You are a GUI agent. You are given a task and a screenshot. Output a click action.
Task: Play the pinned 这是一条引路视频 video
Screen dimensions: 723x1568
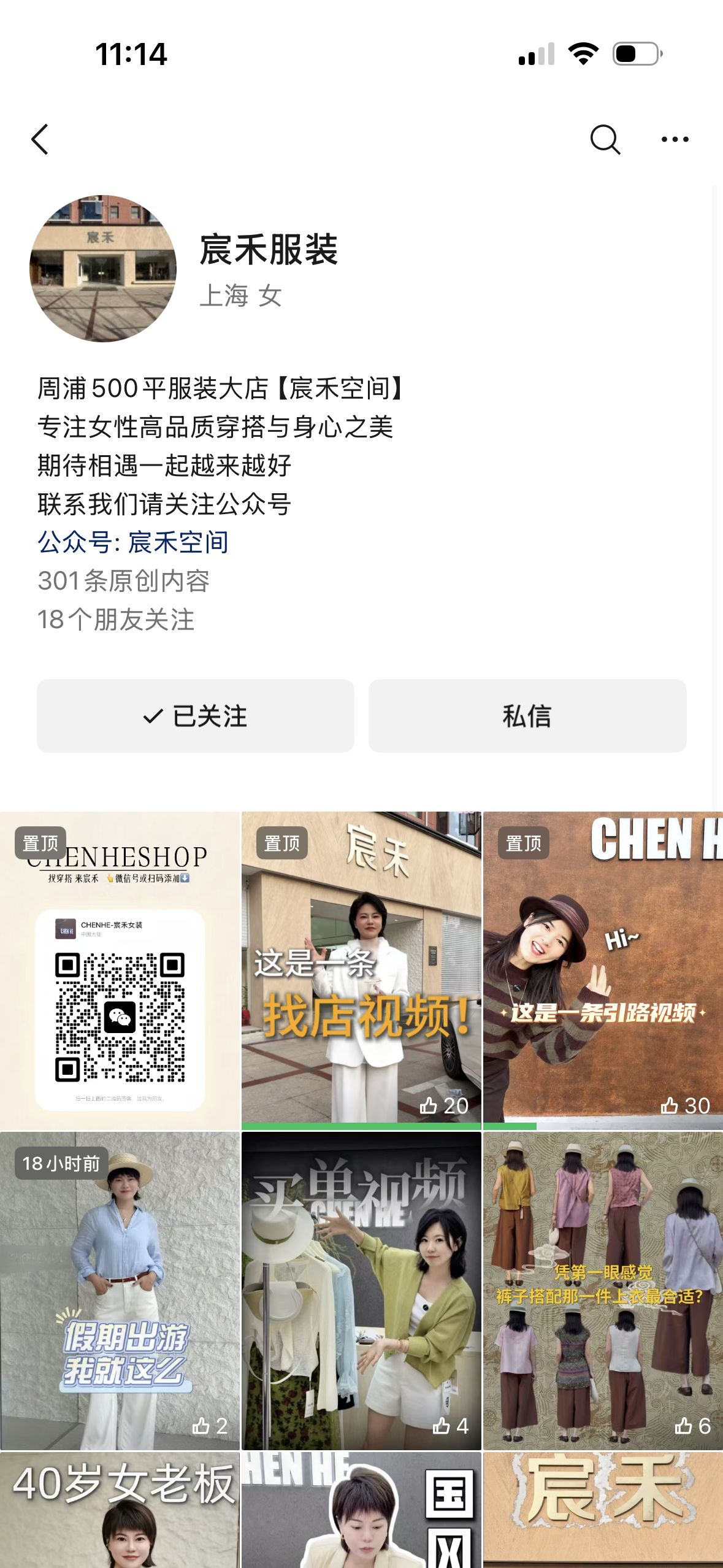point(603,970)
